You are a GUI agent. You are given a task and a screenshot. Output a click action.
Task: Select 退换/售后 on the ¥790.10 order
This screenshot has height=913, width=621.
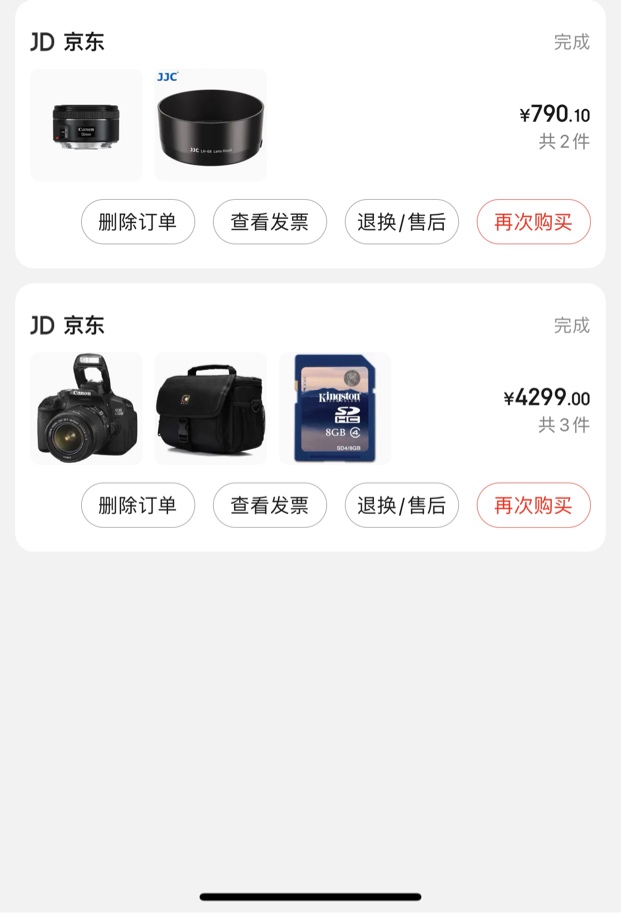pyautogui.click(x=402, y=222)
